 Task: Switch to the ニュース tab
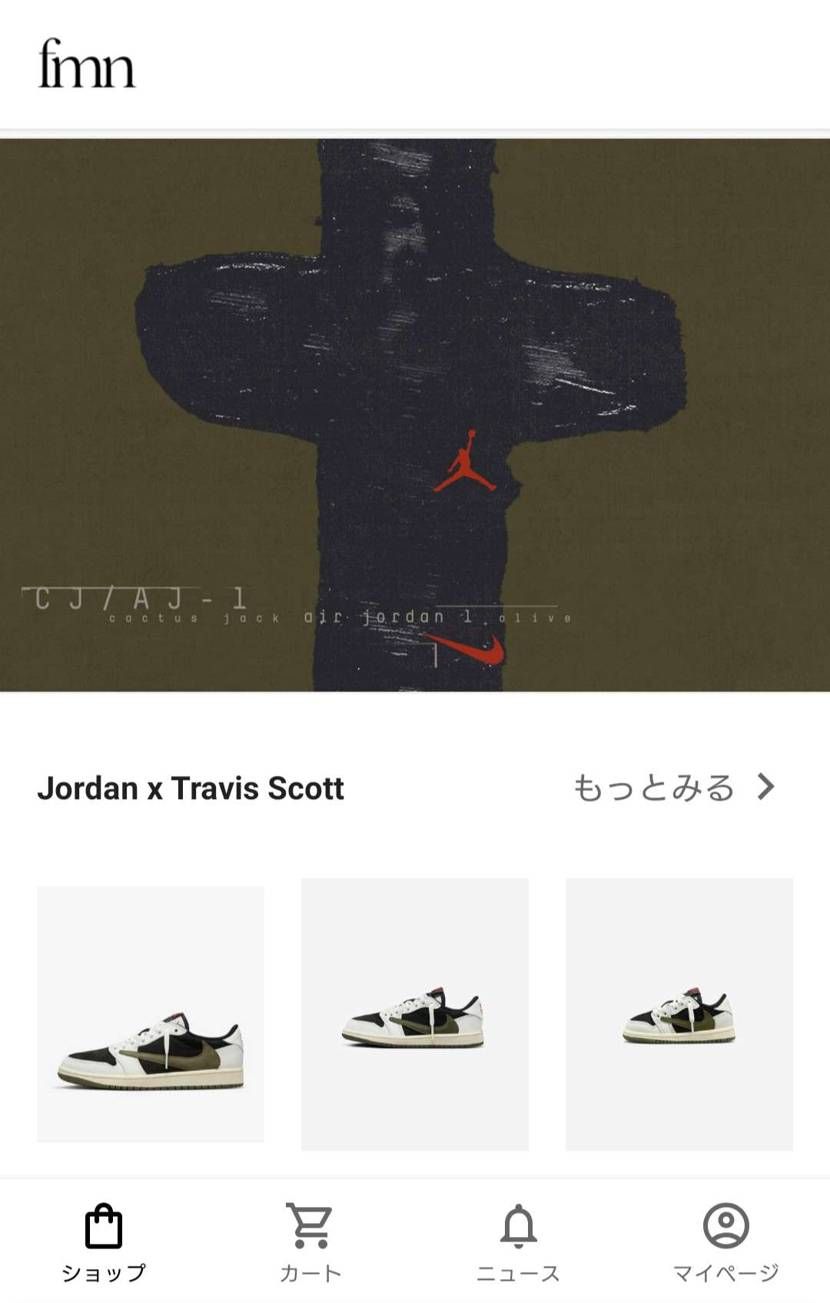pos(518,1243)
